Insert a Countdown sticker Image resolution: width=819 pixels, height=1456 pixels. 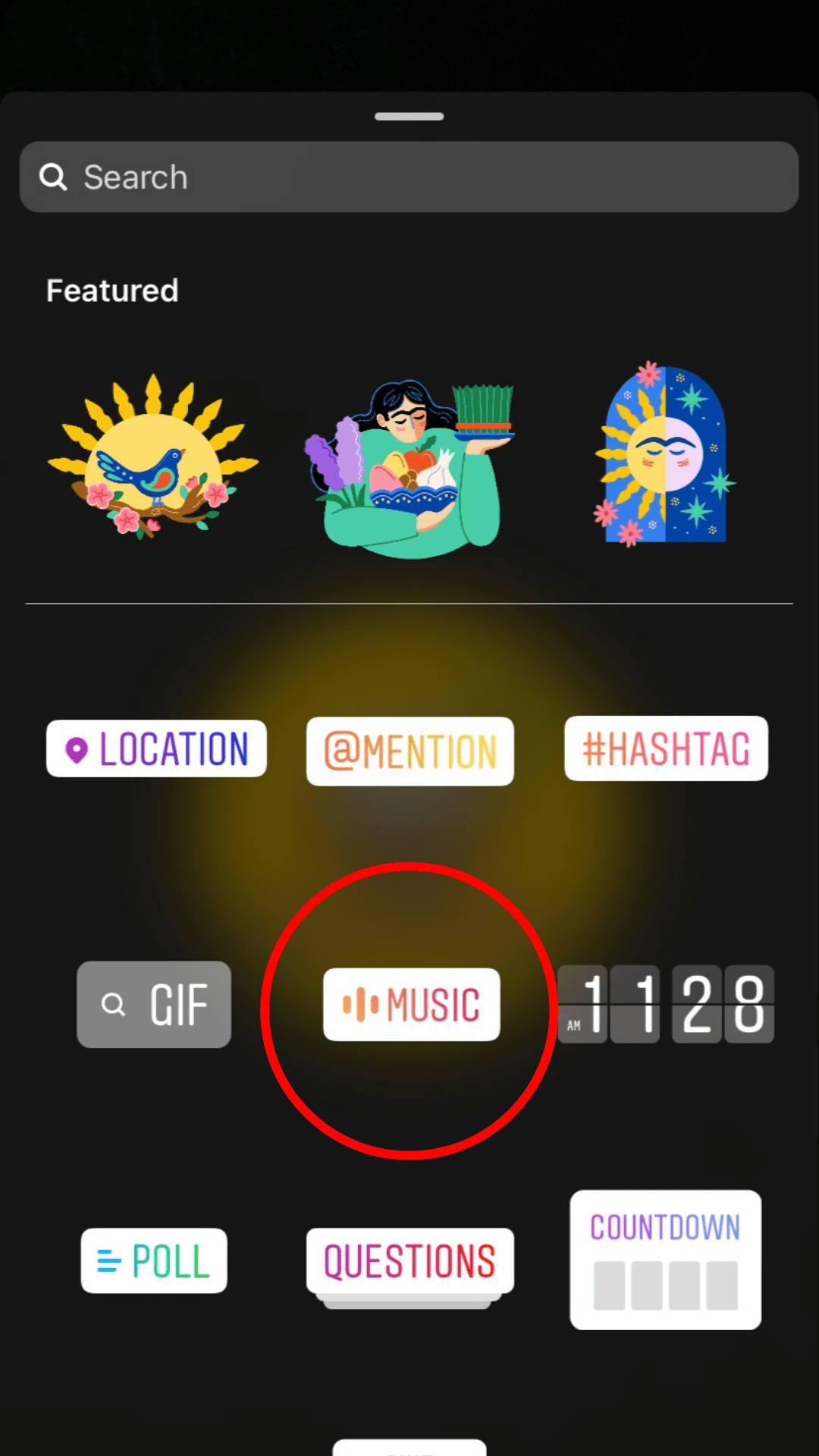[665, 1259]
